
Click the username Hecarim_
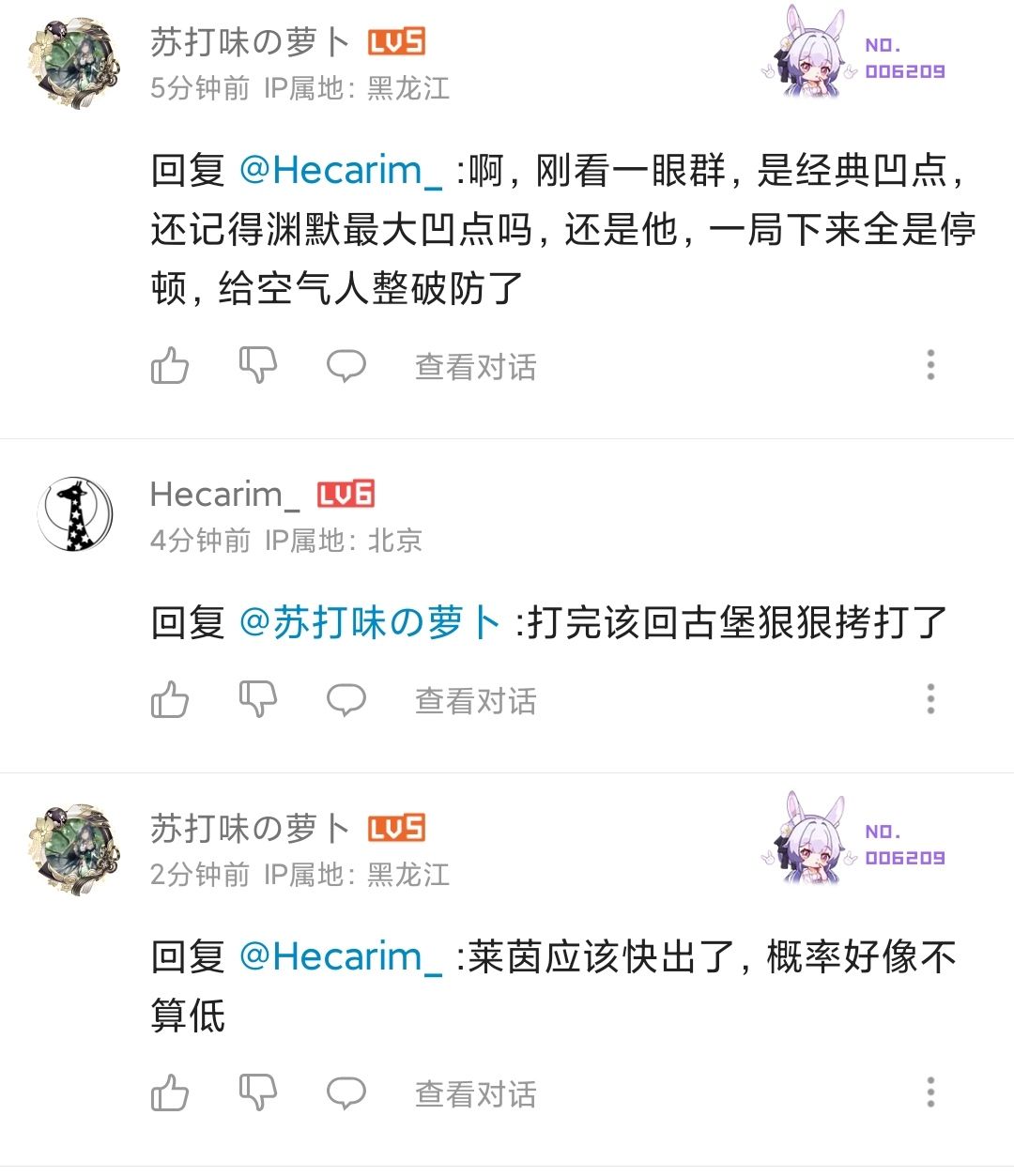[x=225, y=493]
